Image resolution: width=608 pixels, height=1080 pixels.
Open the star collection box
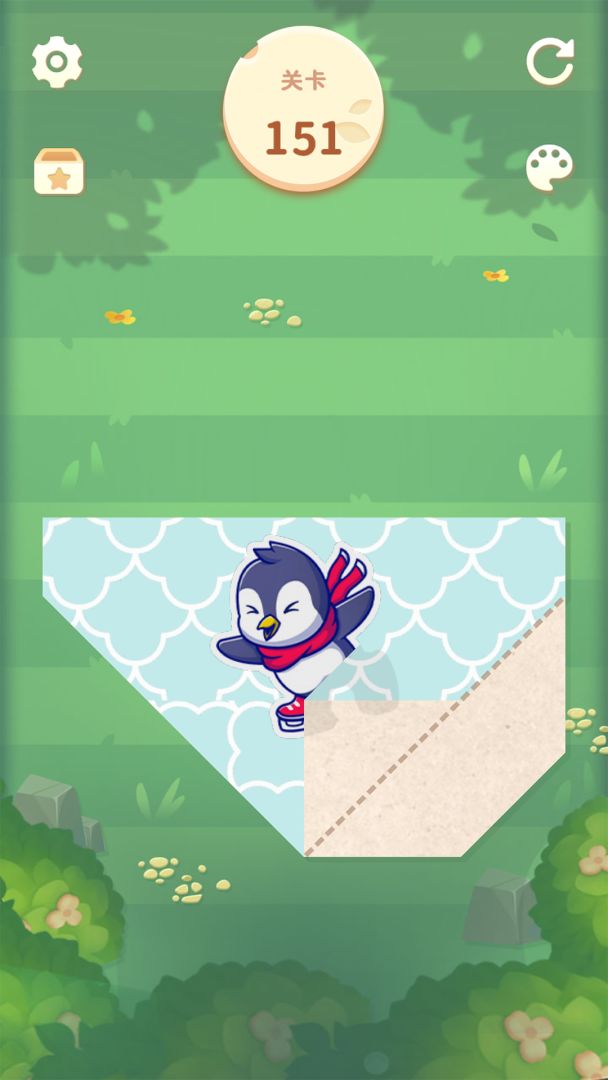[59, 172]
